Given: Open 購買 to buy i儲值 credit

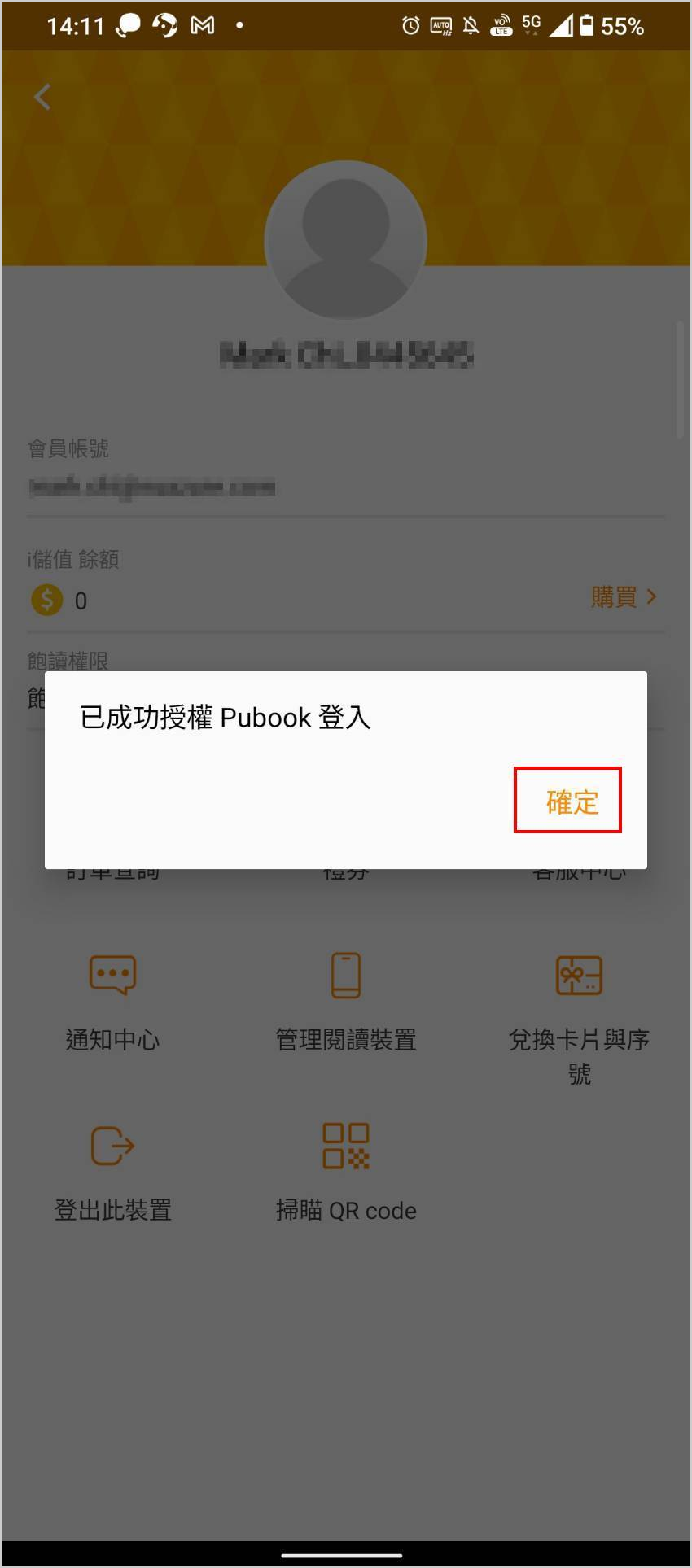Looking at the screenshot, I should pyautogui.click(x=623, y=597).
